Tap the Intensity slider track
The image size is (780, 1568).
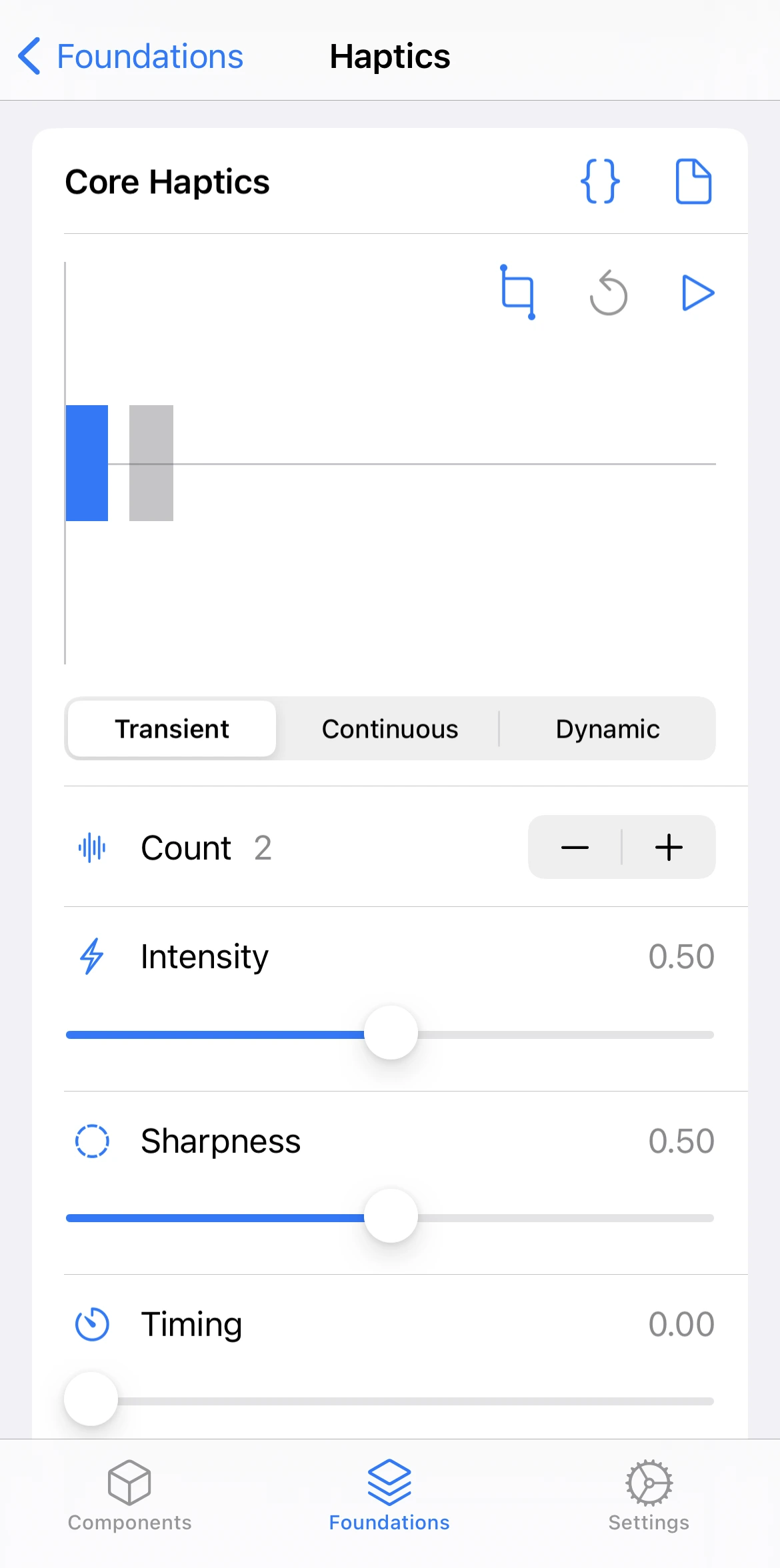(390, 1034)
